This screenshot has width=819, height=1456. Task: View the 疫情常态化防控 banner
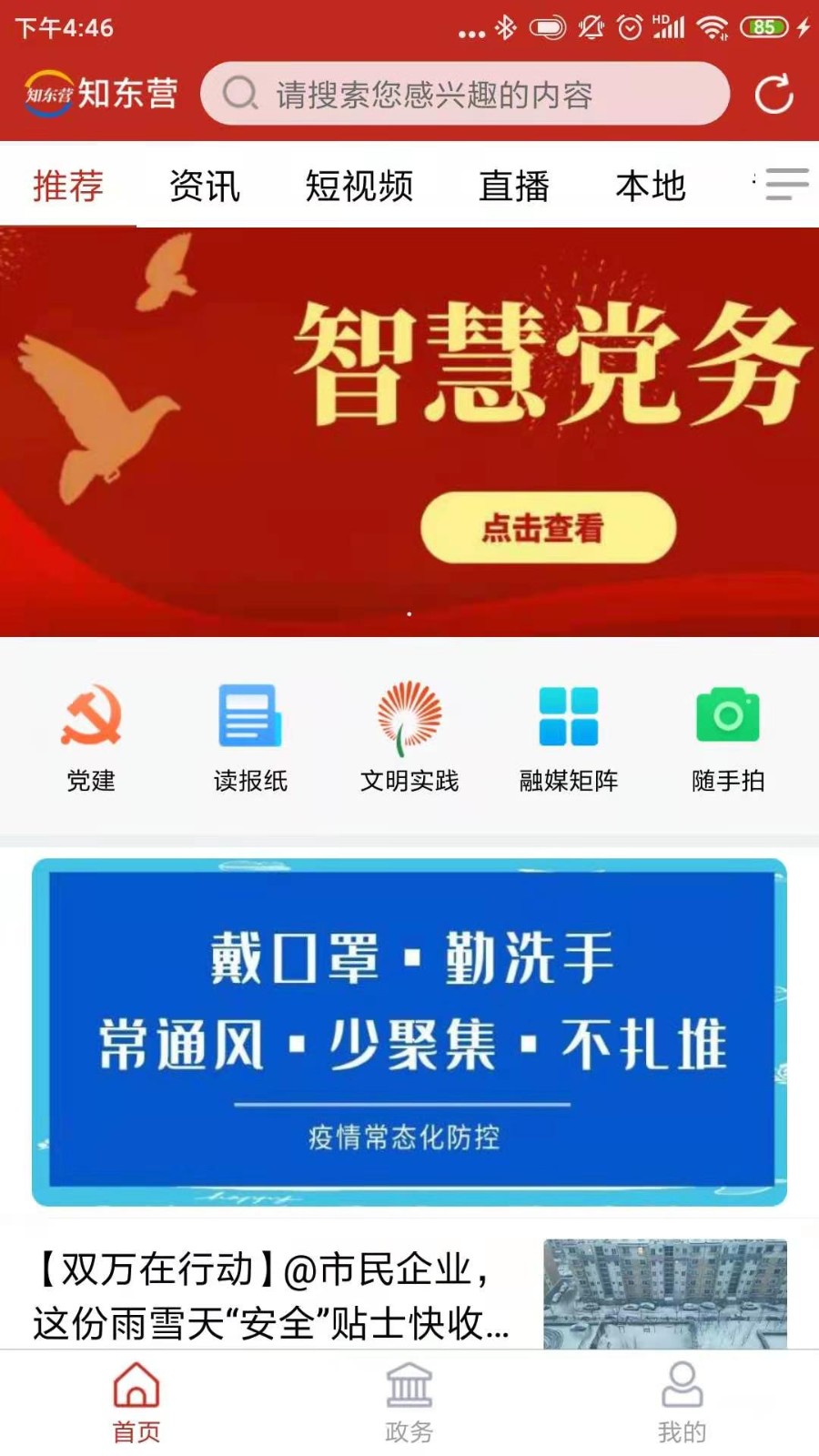pyautogui.click(x=409, y=1032)
